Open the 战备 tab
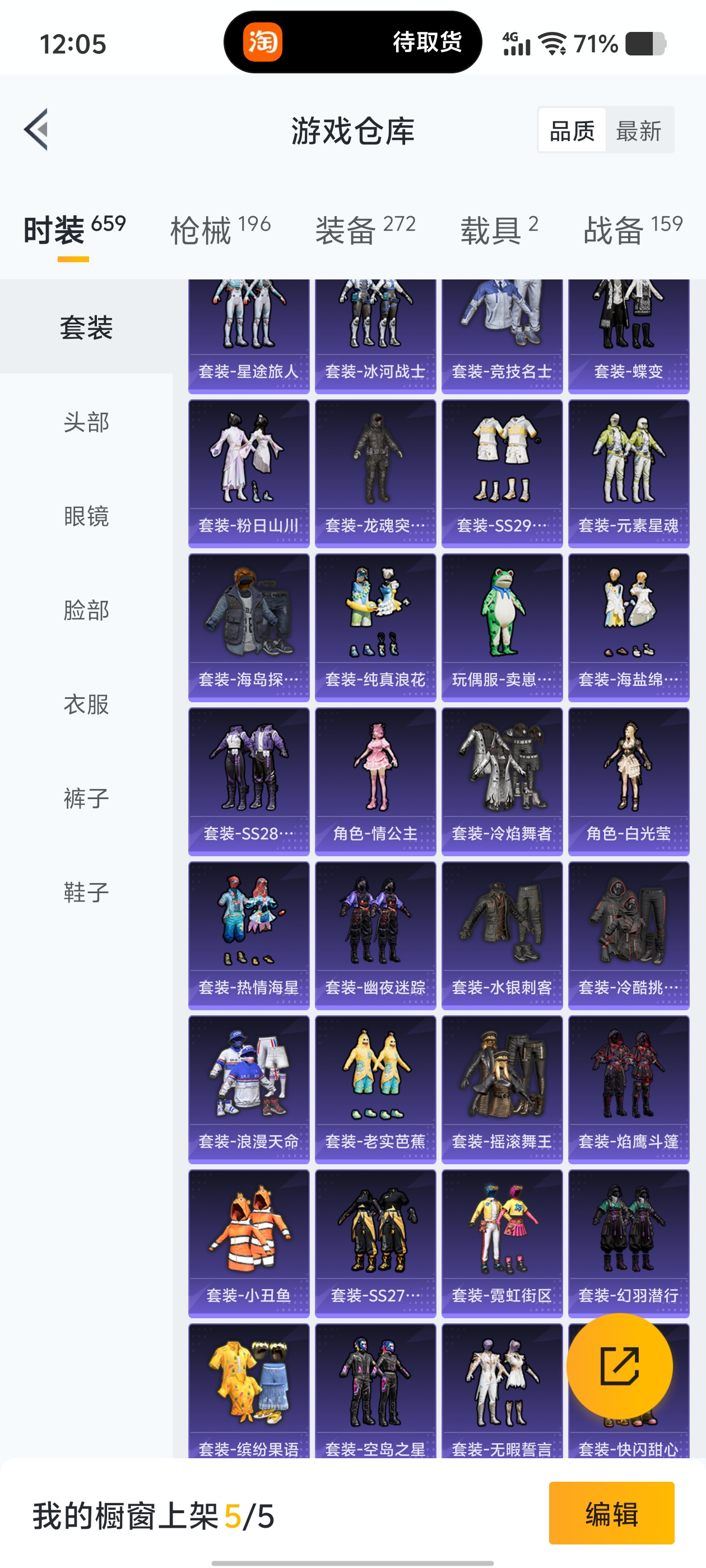 tap(632, 230)
